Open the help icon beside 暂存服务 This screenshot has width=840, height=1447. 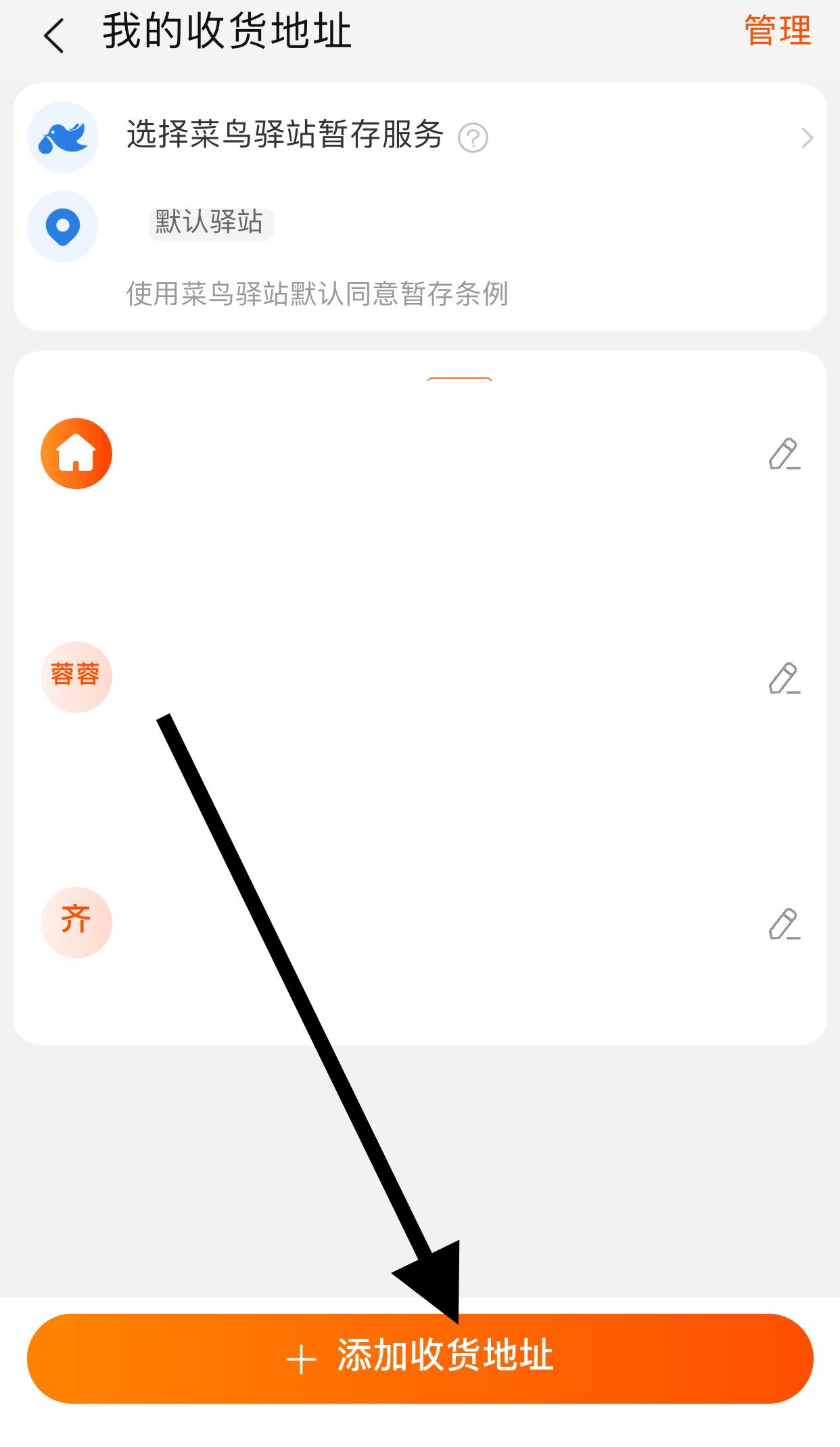473,138
